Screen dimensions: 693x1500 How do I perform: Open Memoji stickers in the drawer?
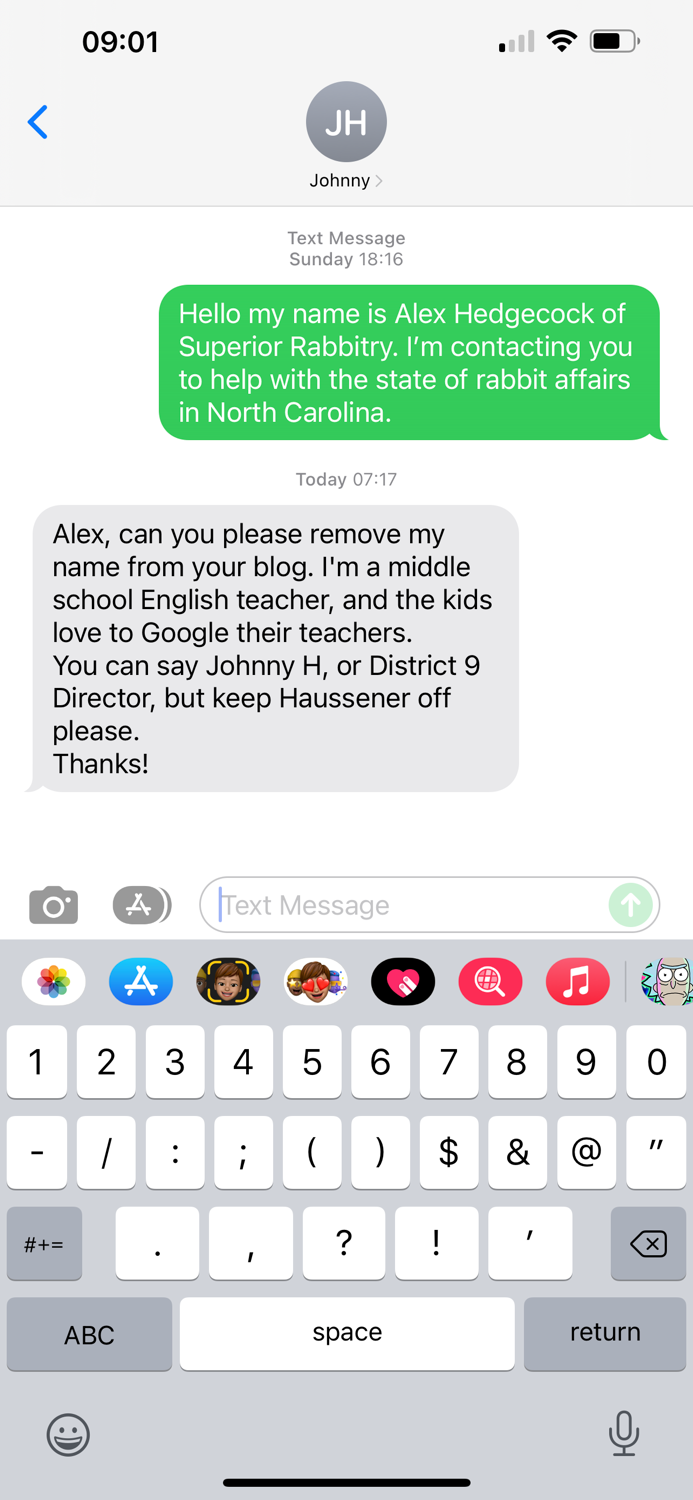(x=316, y=982)
